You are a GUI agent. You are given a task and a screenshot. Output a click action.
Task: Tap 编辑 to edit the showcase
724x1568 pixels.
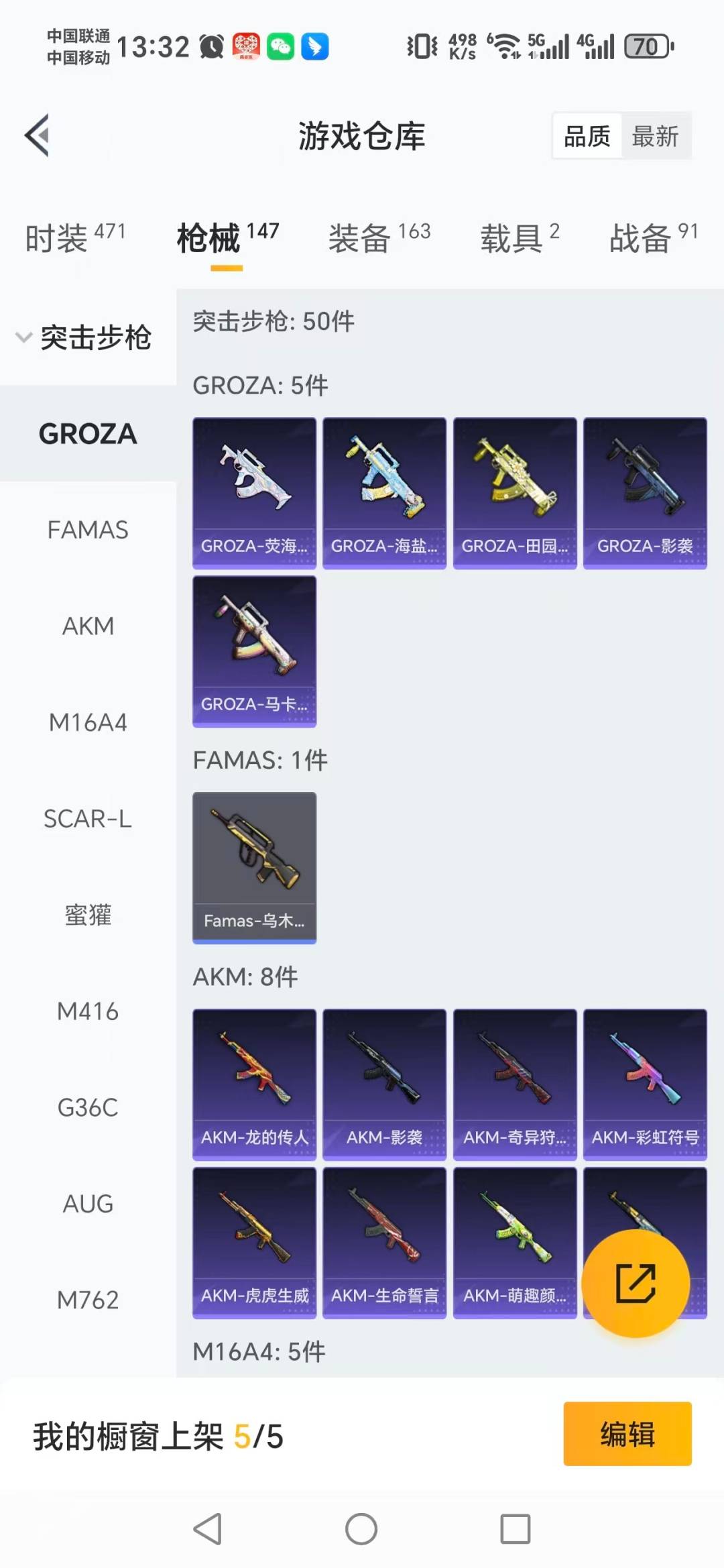coord(627,1433)
